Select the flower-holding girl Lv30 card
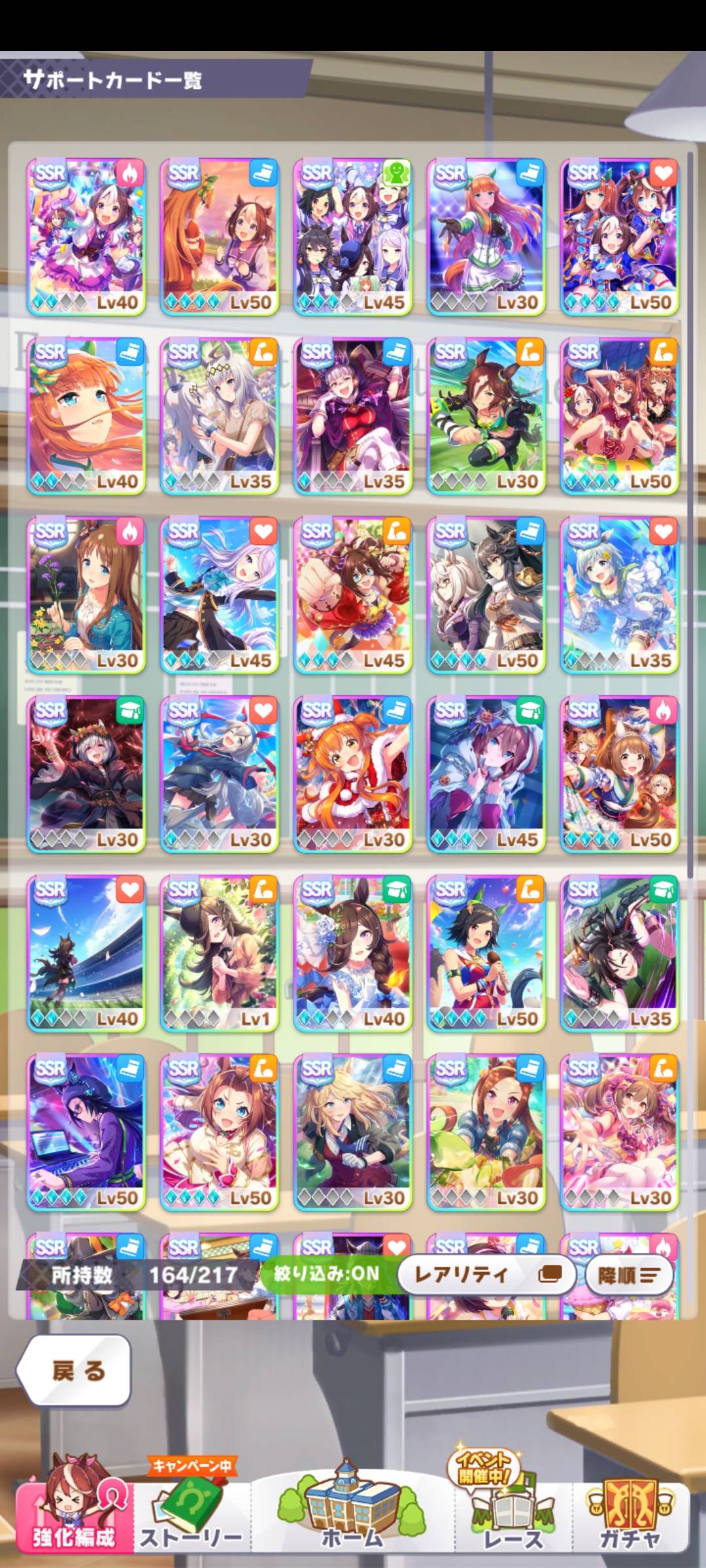706x1568 pixels. click(86, 595)
